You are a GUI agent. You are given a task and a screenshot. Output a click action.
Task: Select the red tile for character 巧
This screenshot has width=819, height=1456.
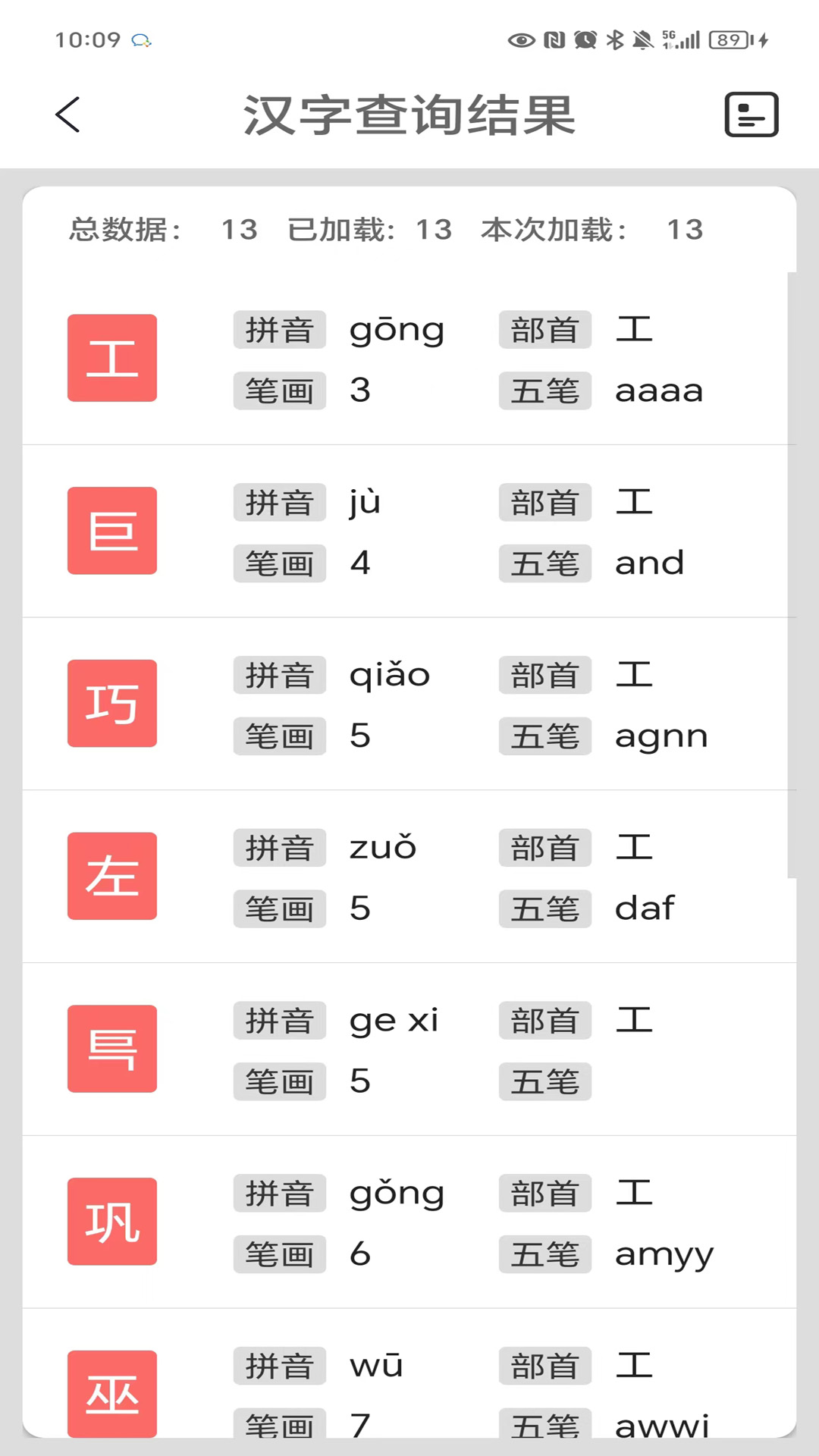[x=111, y=704]
